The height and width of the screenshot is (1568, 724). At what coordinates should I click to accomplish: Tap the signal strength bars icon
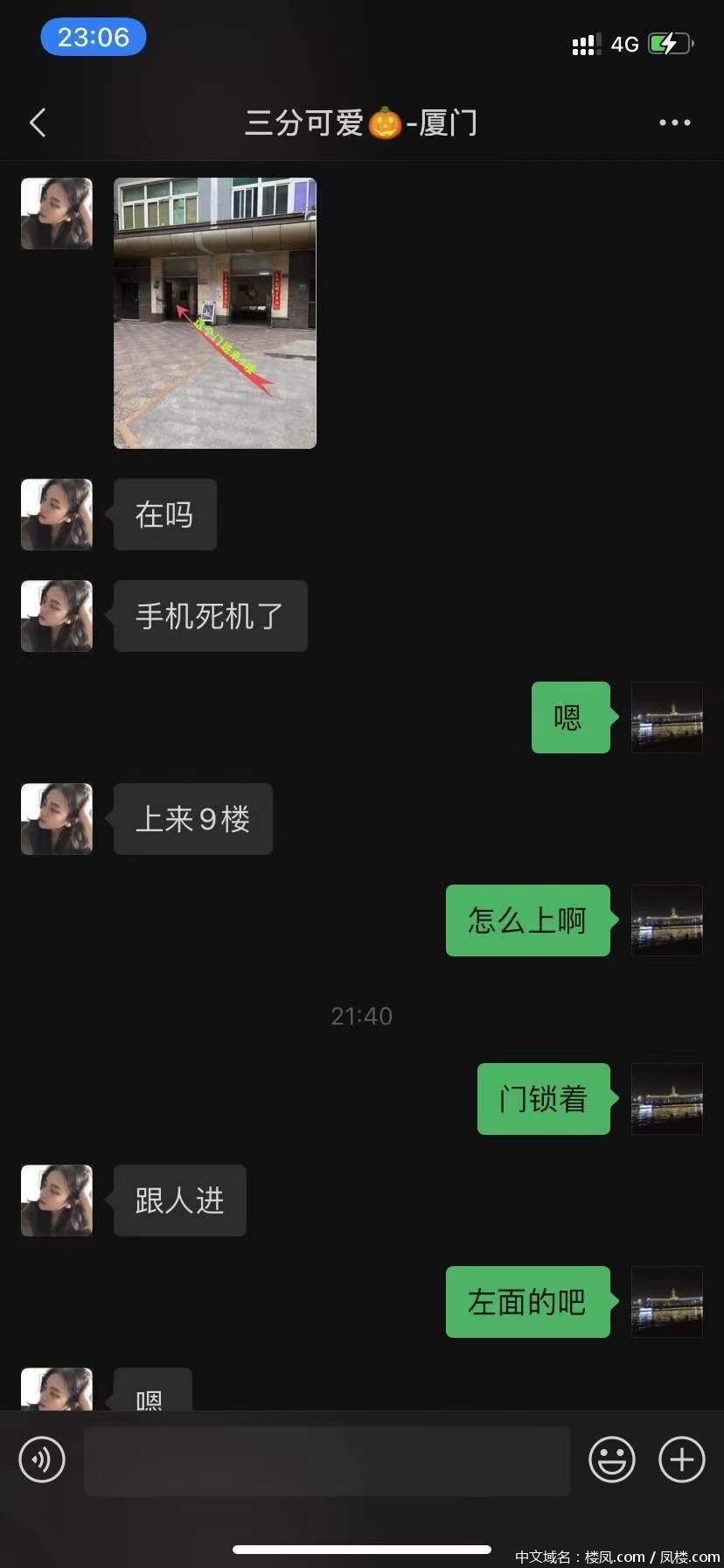[x=584, y=44]
